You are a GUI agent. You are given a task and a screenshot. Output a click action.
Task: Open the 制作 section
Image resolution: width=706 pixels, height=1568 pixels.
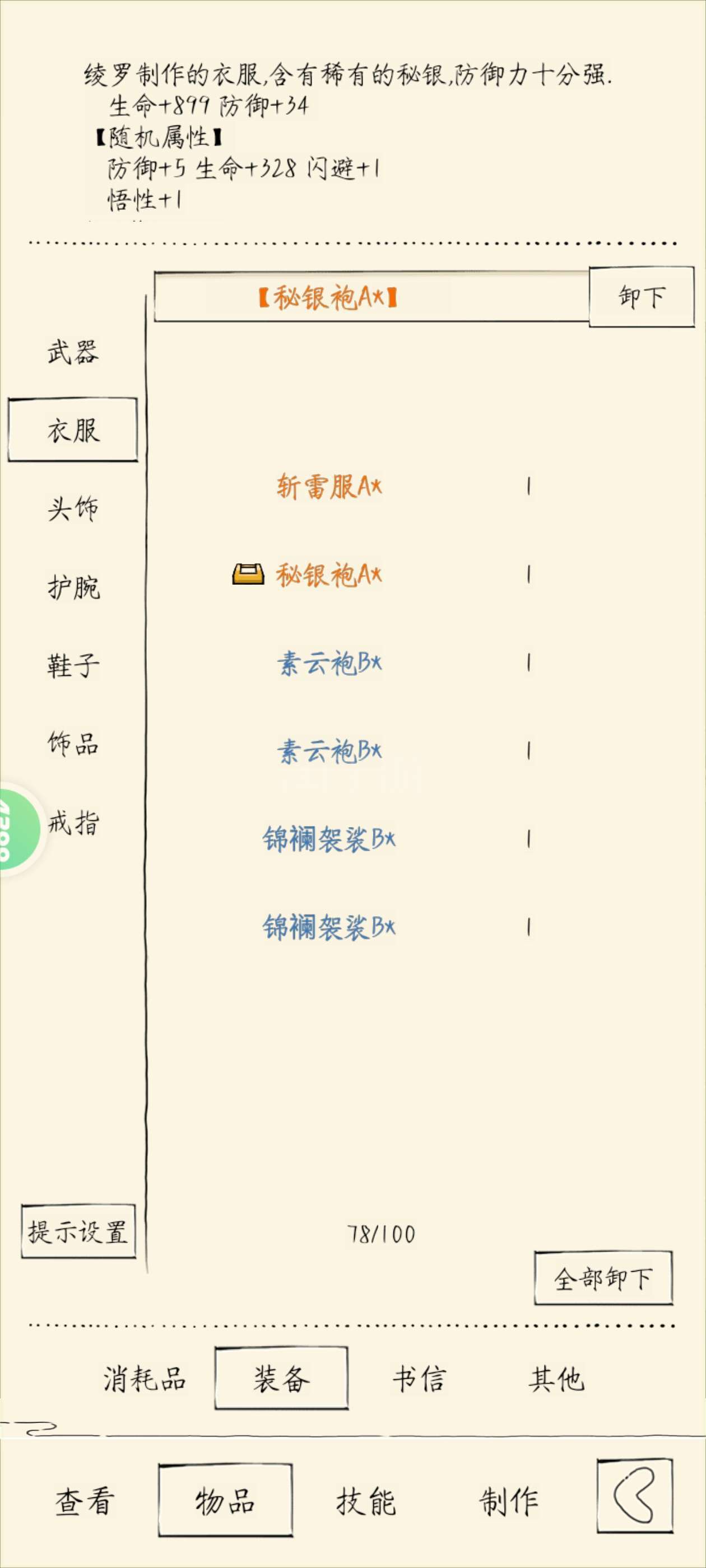(x=509, y=1501)
